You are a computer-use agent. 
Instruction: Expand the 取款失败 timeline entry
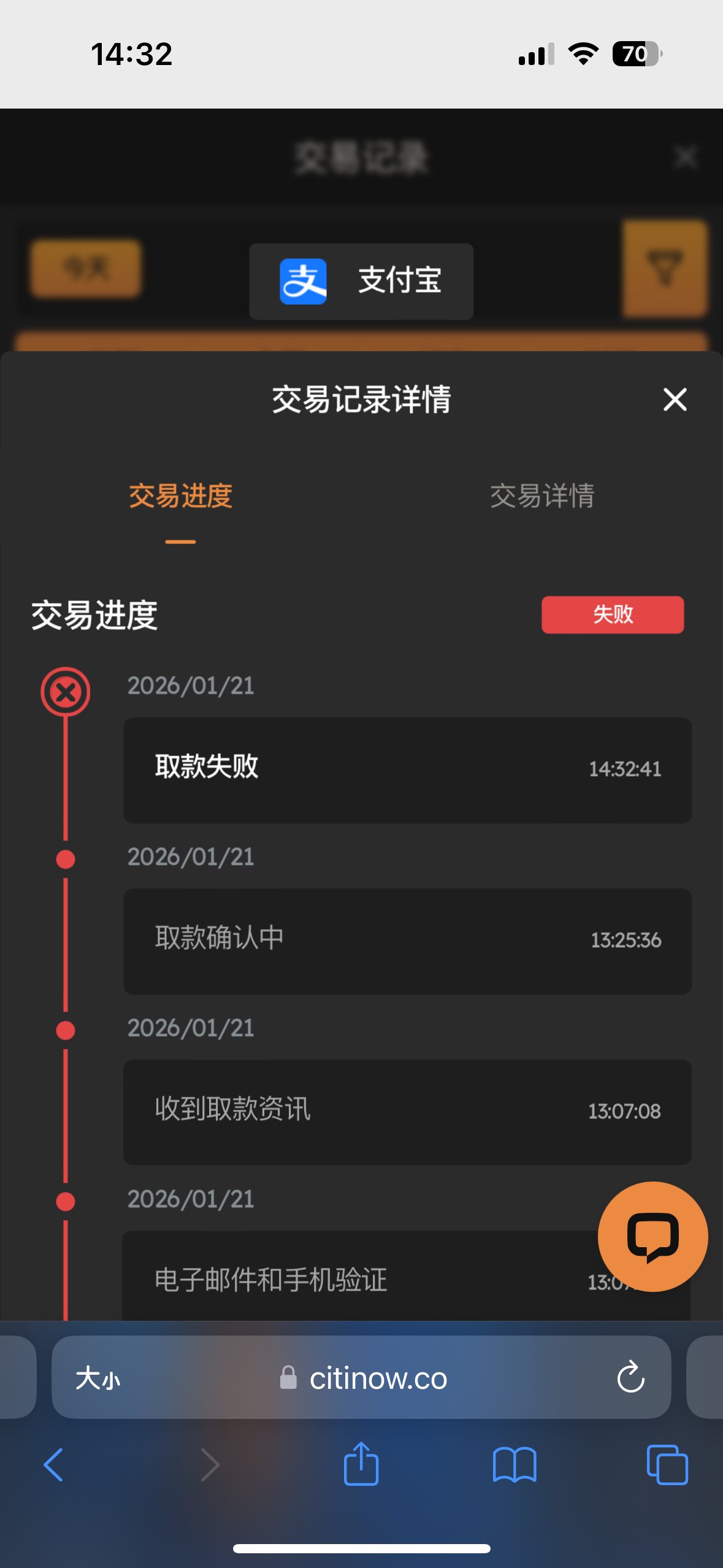pyautogui.click(x=407, y=769)
